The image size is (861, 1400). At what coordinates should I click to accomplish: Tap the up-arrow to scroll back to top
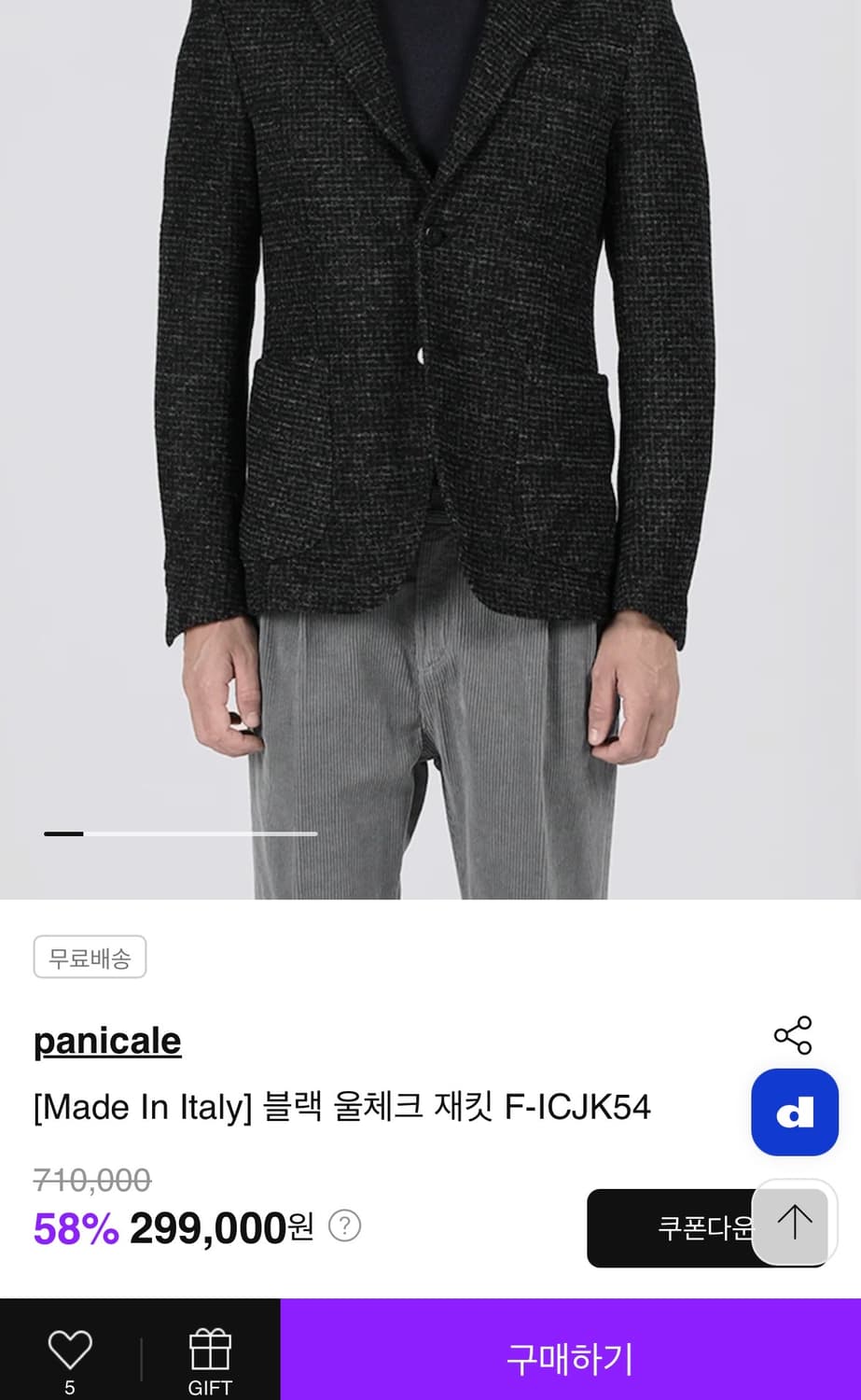click(x=793, y=1221)
